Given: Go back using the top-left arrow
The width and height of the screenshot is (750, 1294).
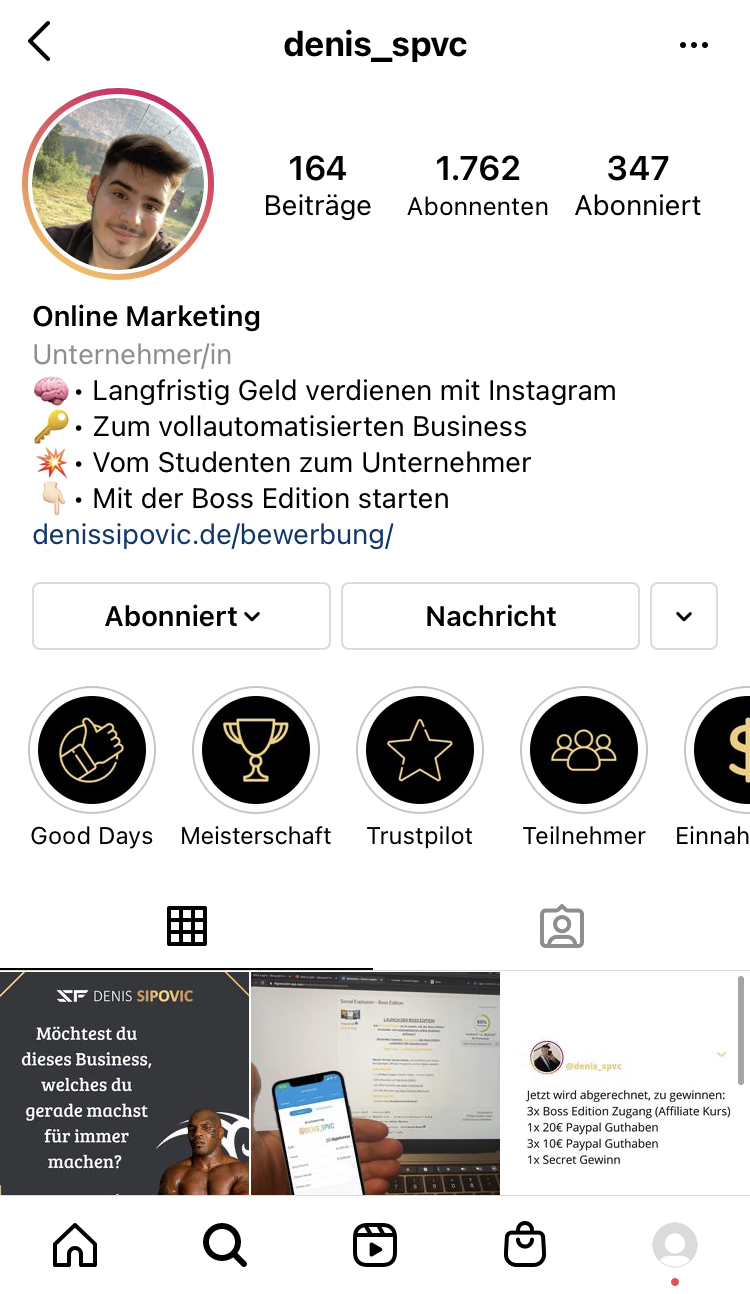Looking at the screenshot, I should pyautogui.click(x=40, y=43).
